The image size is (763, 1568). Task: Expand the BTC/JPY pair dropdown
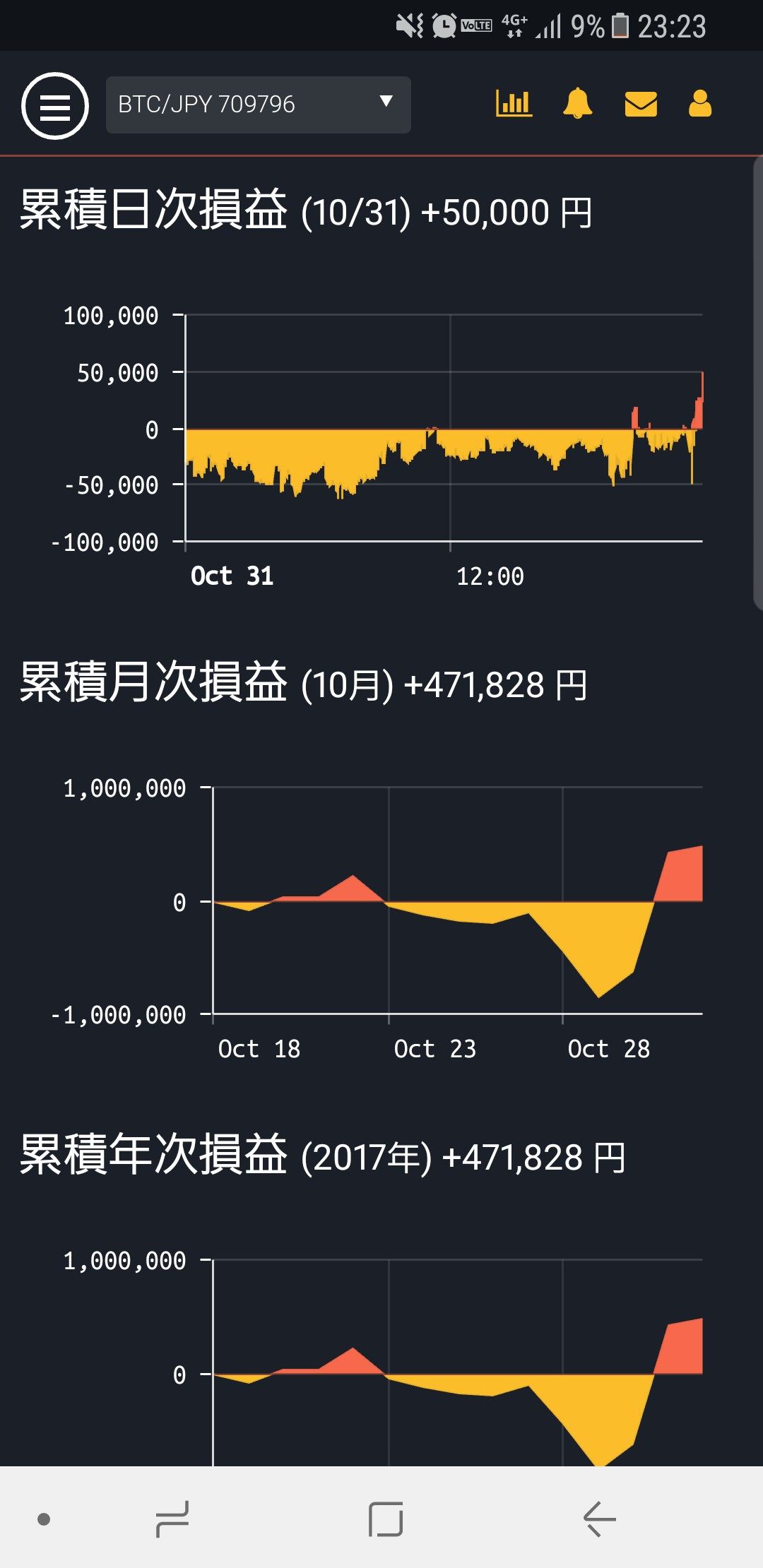[x=258, y=105]
